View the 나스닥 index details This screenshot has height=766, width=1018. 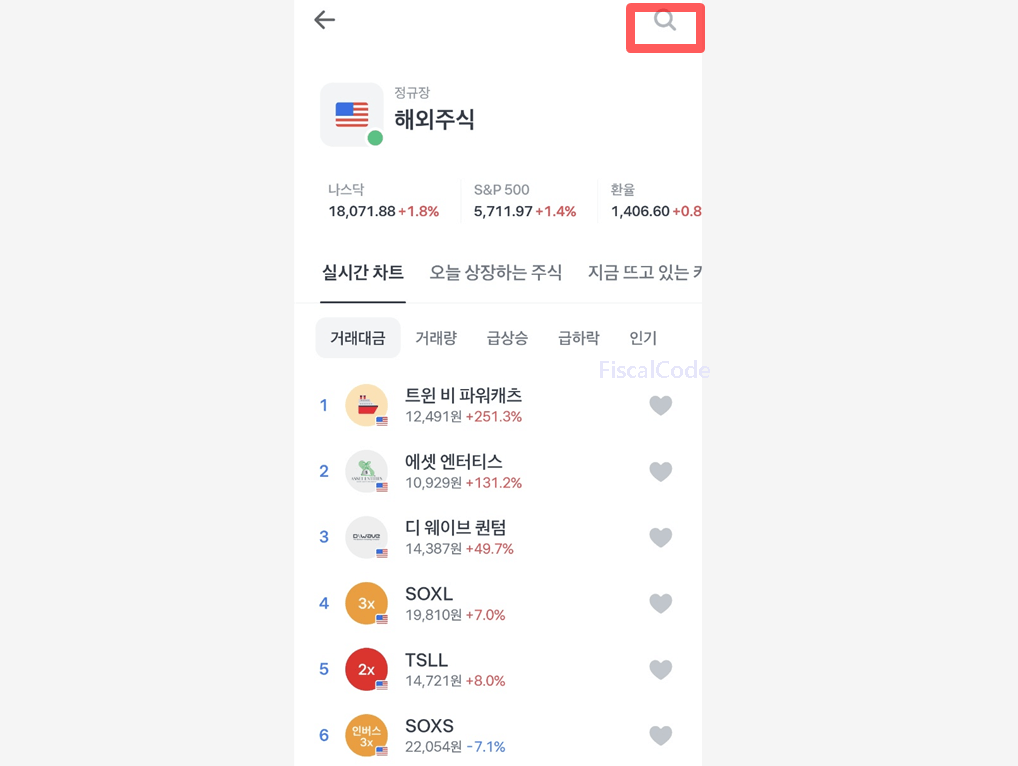383,200
